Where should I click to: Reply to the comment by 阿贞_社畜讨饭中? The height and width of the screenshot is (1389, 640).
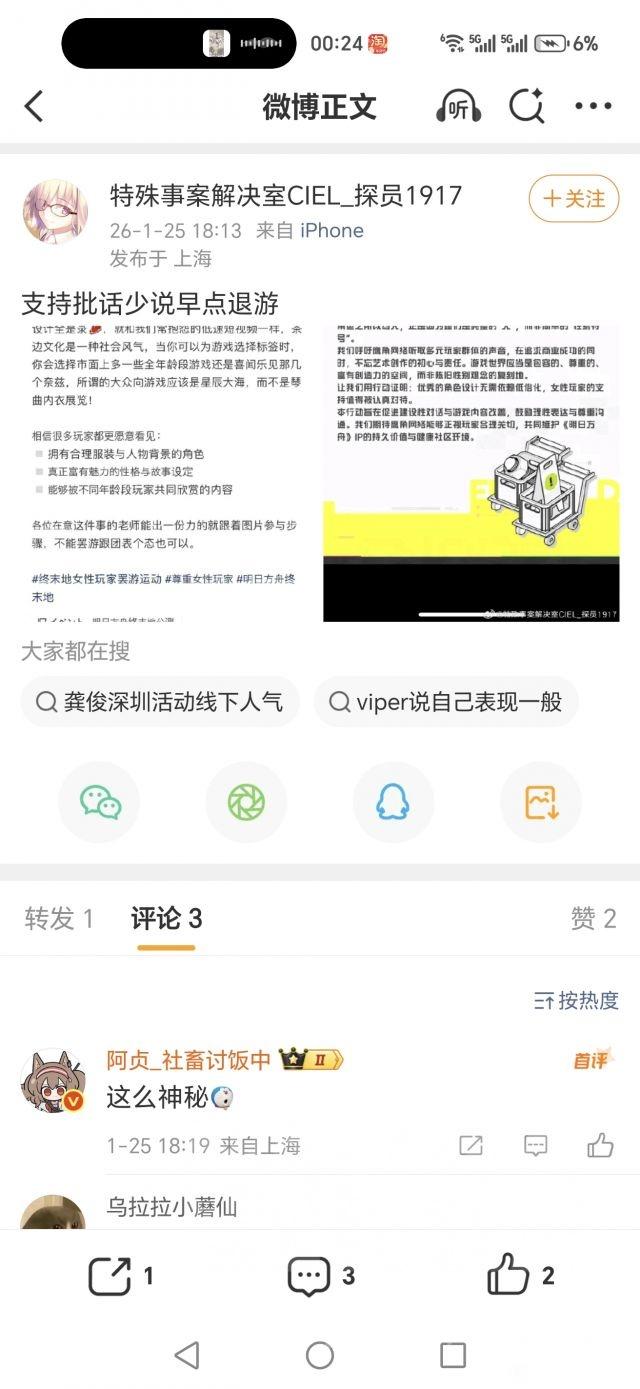click(x=536, y=1145)
